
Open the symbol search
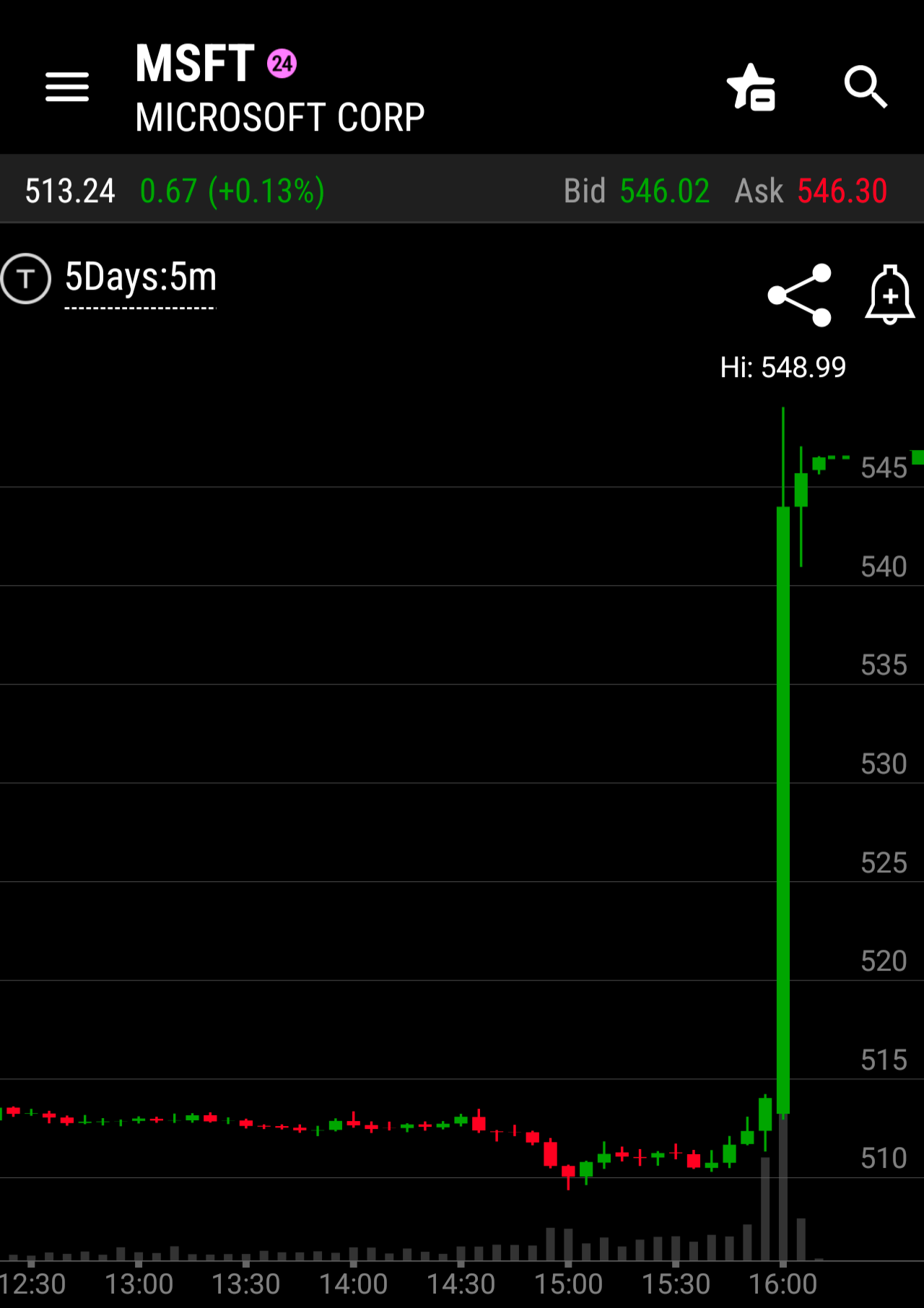tap(865, 87)
